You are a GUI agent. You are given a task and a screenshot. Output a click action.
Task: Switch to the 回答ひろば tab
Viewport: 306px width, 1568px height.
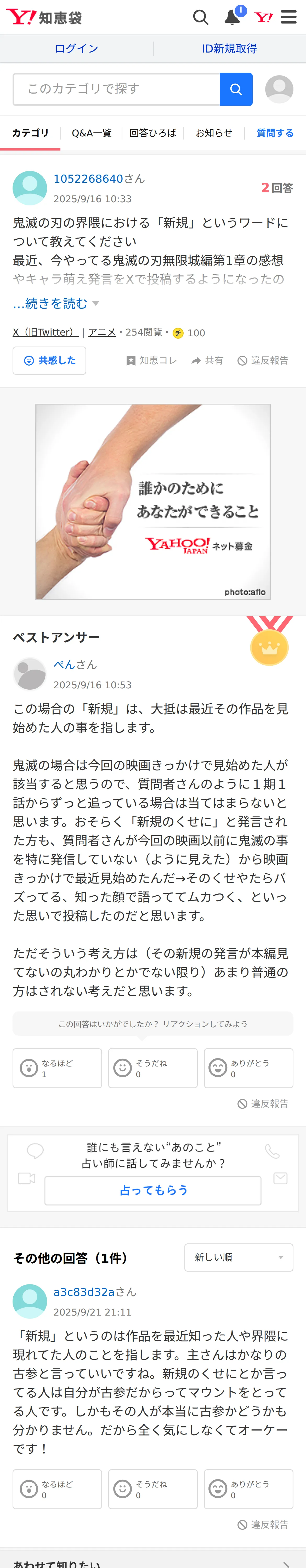pos(152,133)
